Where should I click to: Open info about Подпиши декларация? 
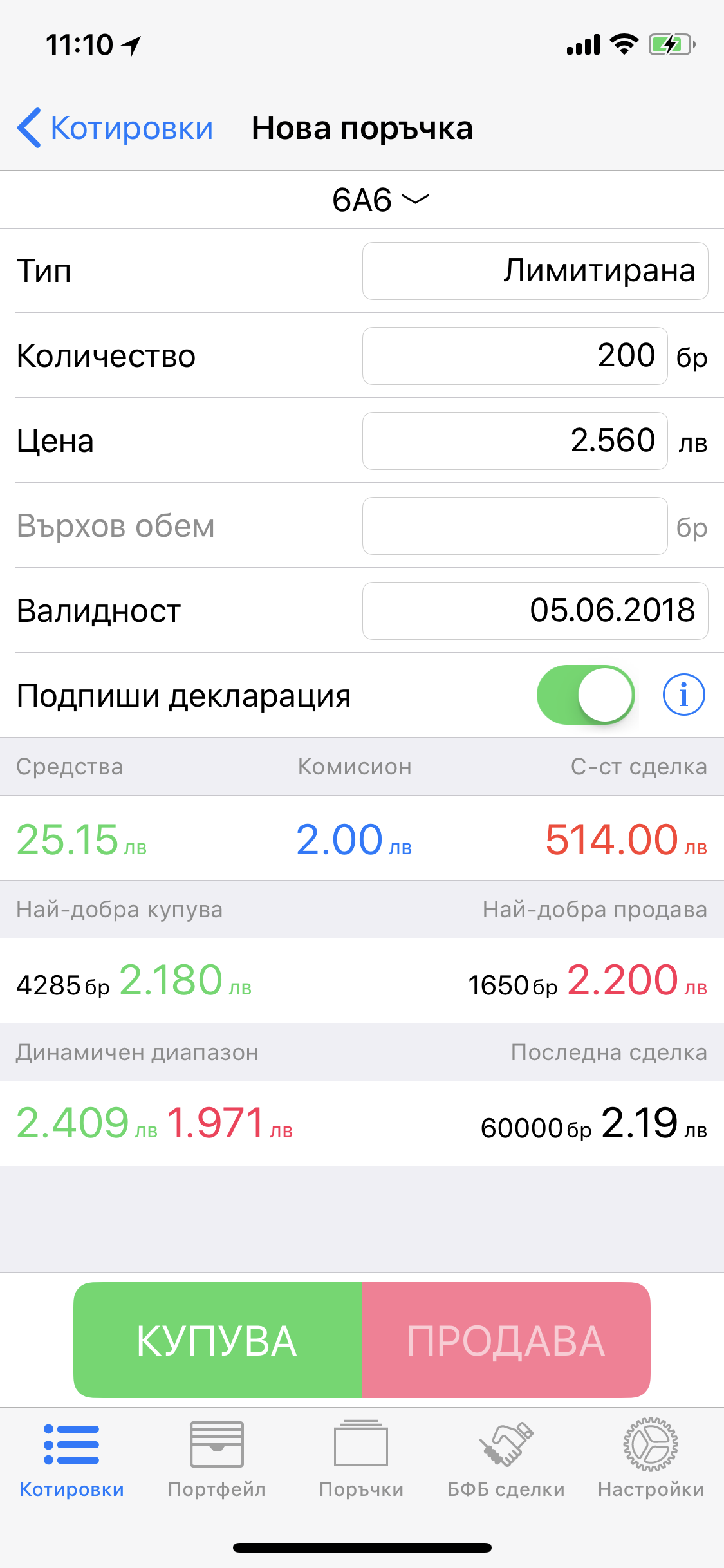683,695
